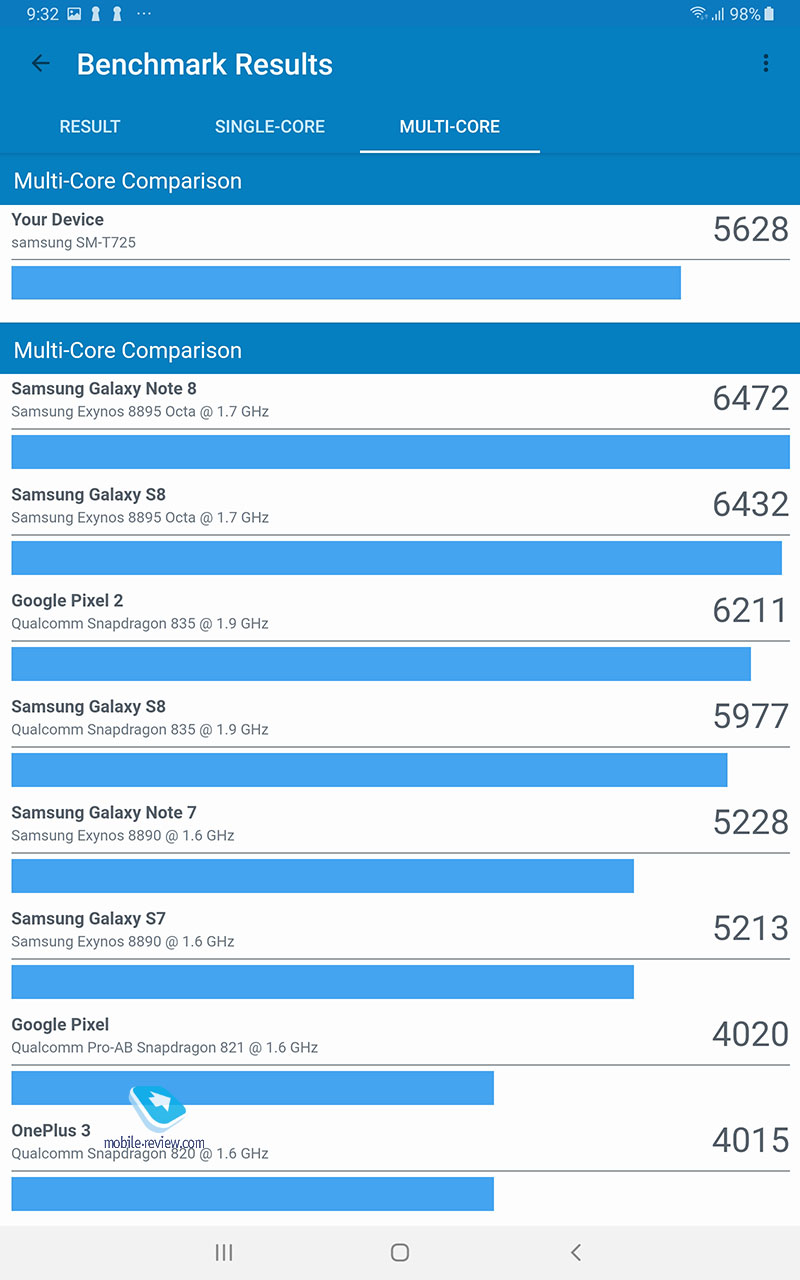Select the MULTI-CORE tab

click(450, 127)
